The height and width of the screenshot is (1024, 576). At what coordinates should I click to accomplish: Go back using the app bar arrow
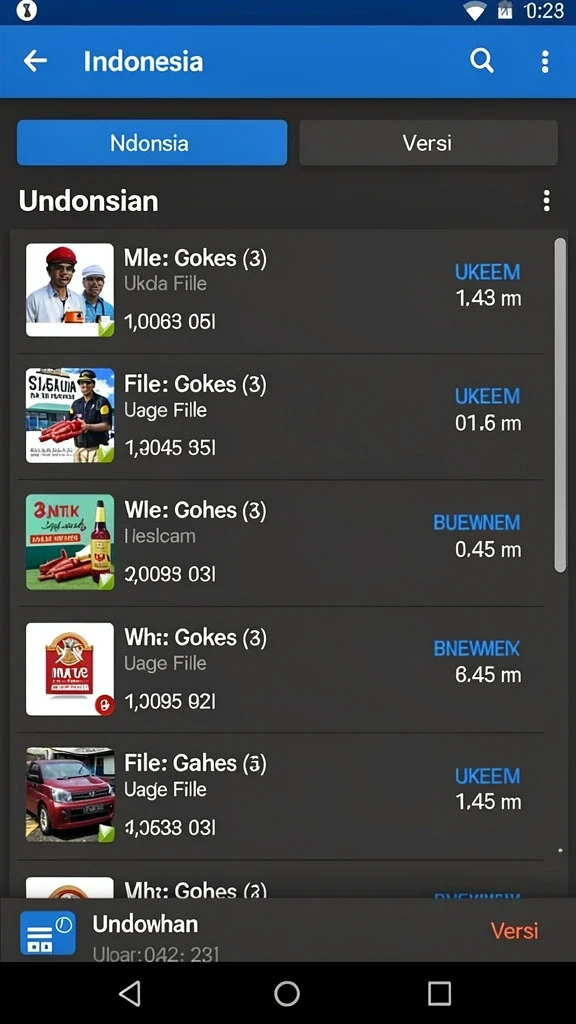[x=35, y=61]
